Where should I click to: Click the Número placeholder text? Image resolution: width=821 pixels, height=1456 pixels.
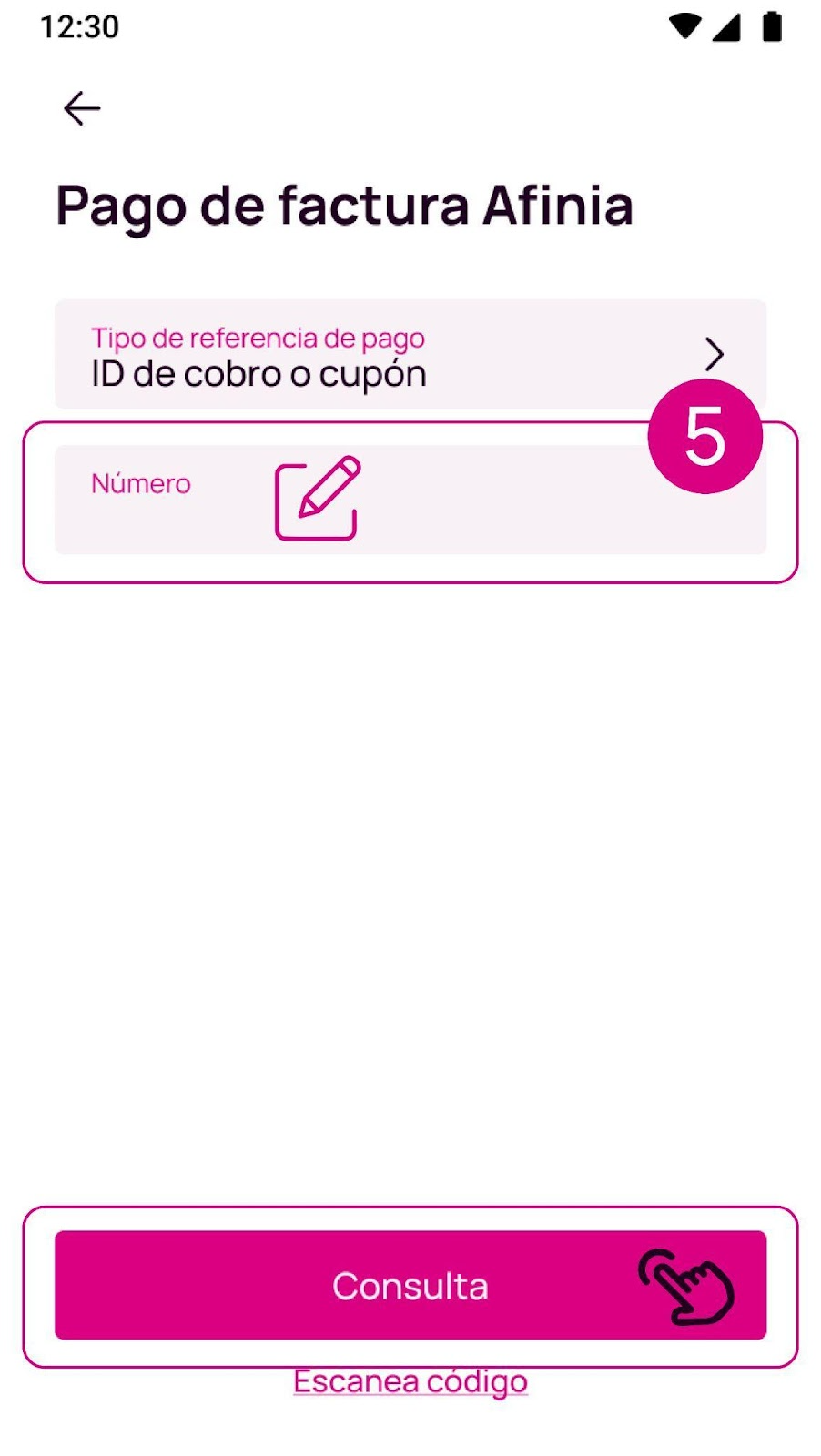tap(141, 484)
